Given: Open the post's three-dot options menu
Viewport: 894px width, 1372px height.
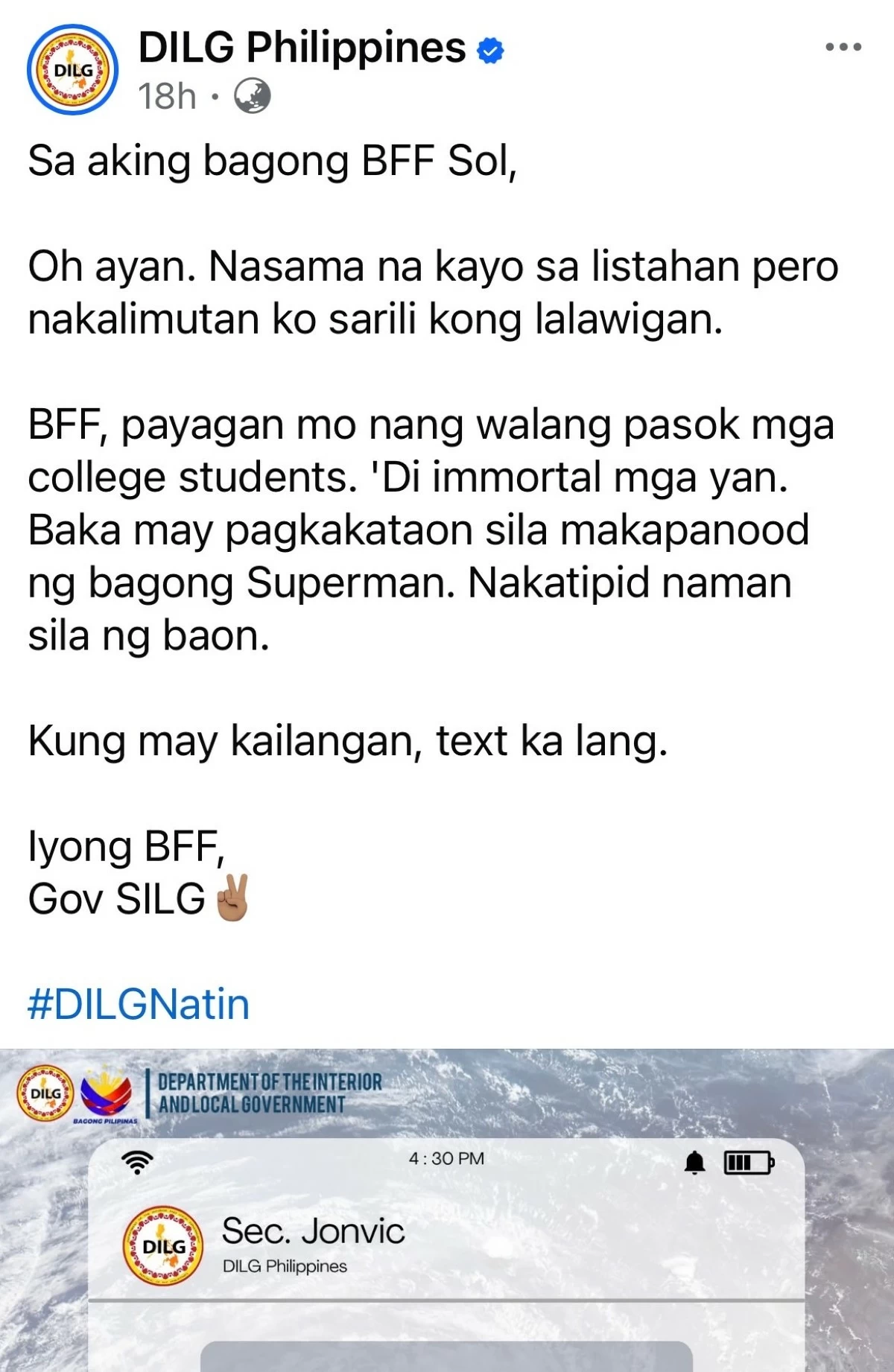Looking at the screenshot, I should (x=843, y=47).
